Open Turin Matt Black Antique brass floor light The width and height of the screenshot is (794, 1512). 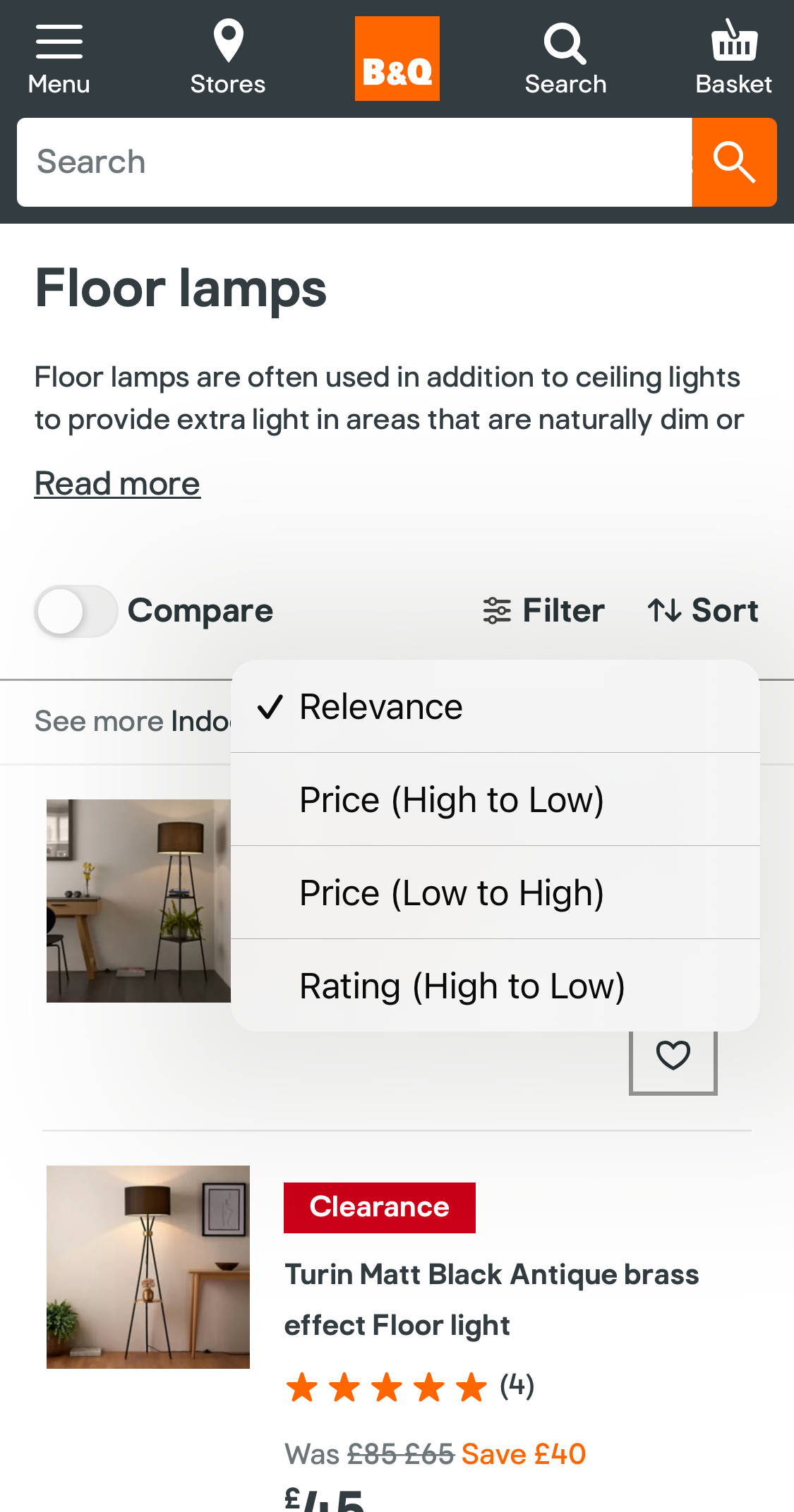click(x=491, y=1299)
